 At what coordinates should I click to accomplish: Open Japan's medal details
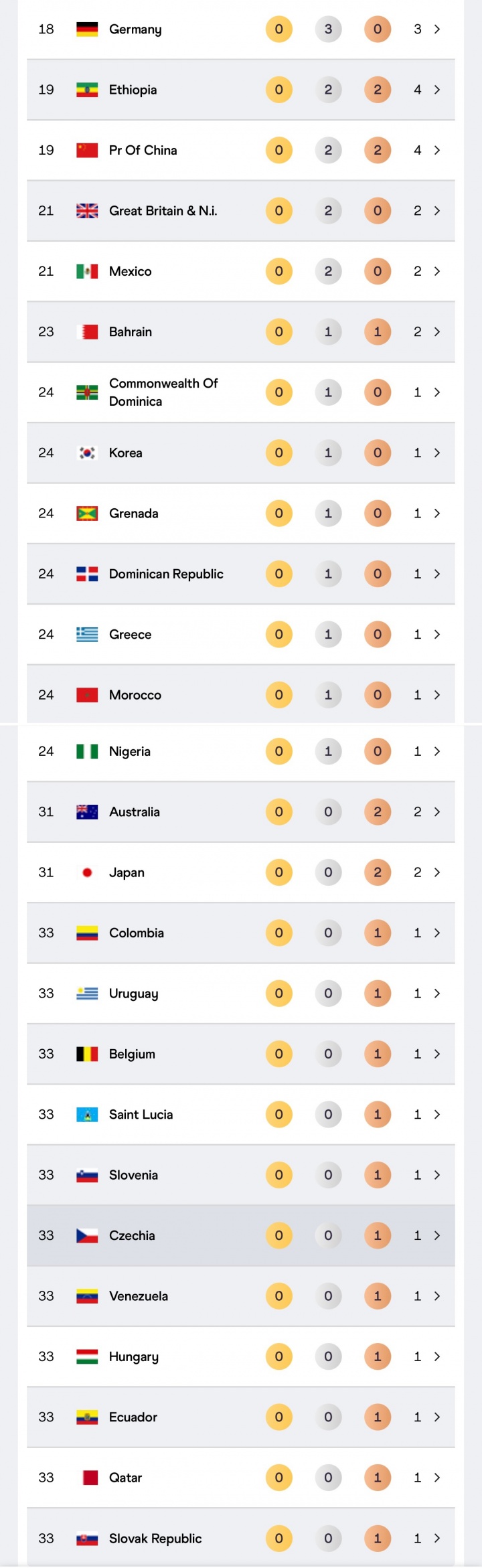(437, 872)
